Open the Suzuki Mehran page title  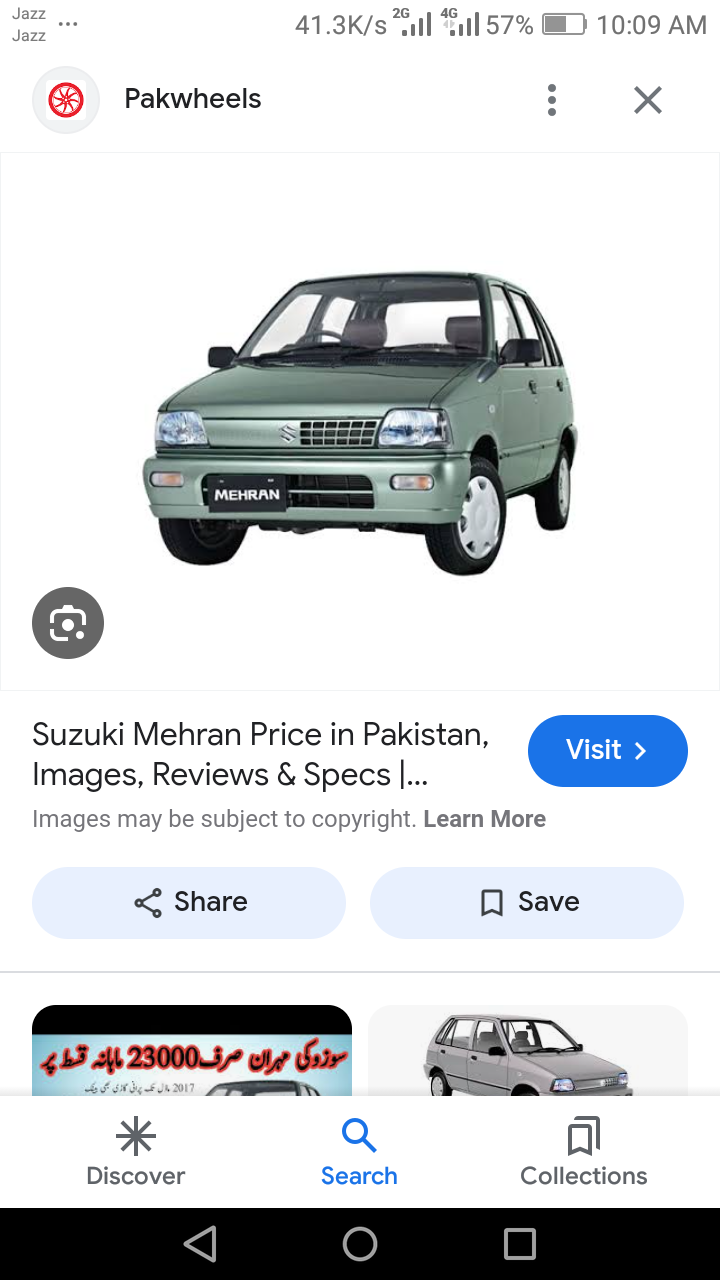point(260,755)
